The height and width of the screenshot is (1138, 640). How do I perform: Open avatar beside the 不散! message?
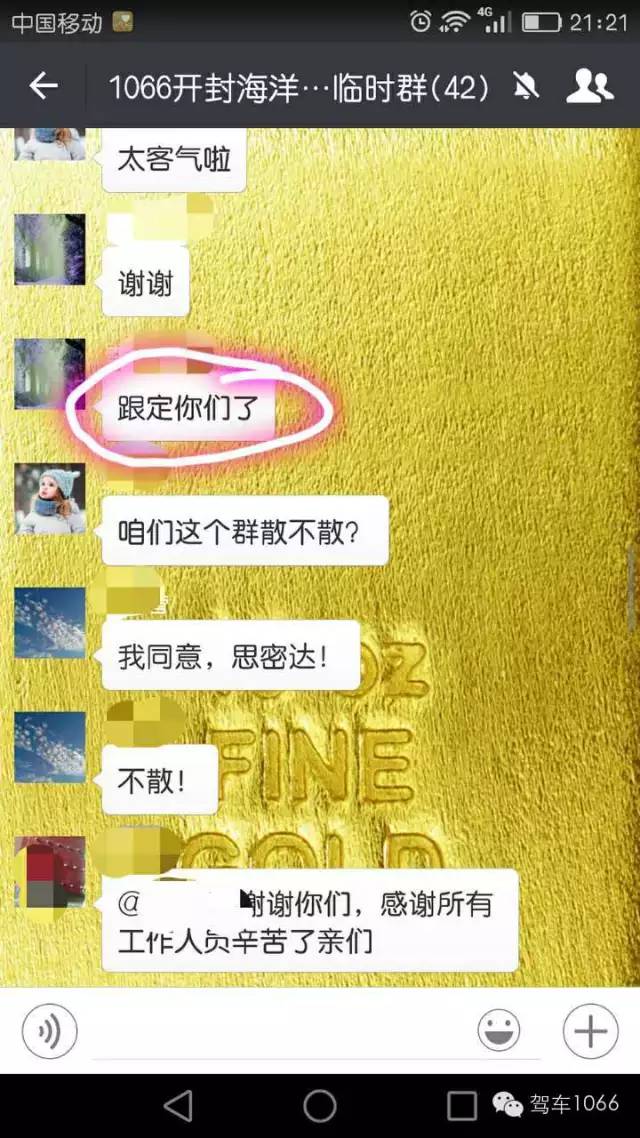tap(50, 746)
